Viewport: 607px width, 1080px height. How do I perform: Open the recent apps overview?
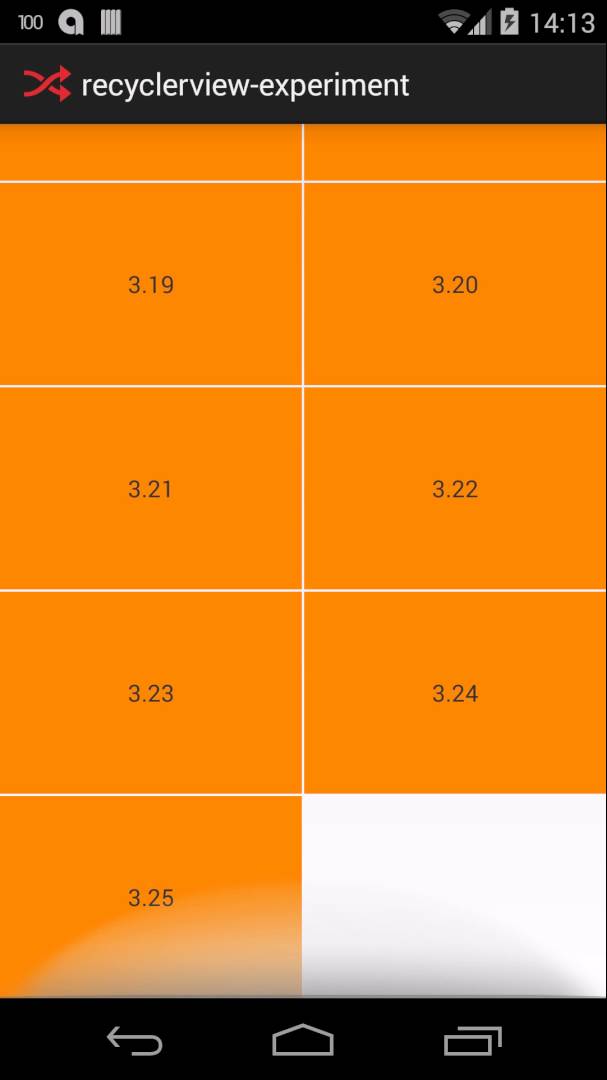472,1041
